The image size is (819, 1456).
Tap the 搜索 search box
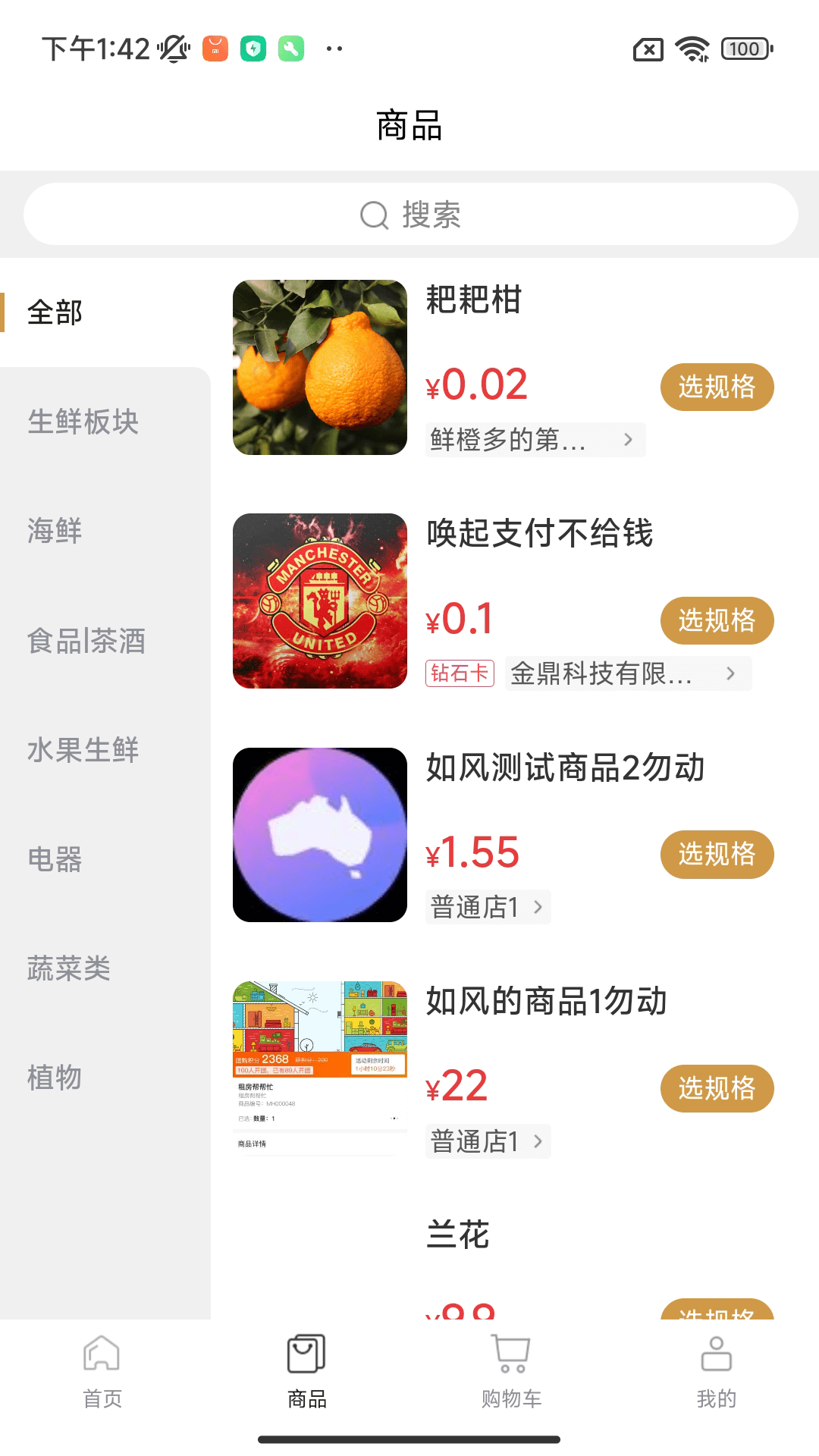[410, 215]
